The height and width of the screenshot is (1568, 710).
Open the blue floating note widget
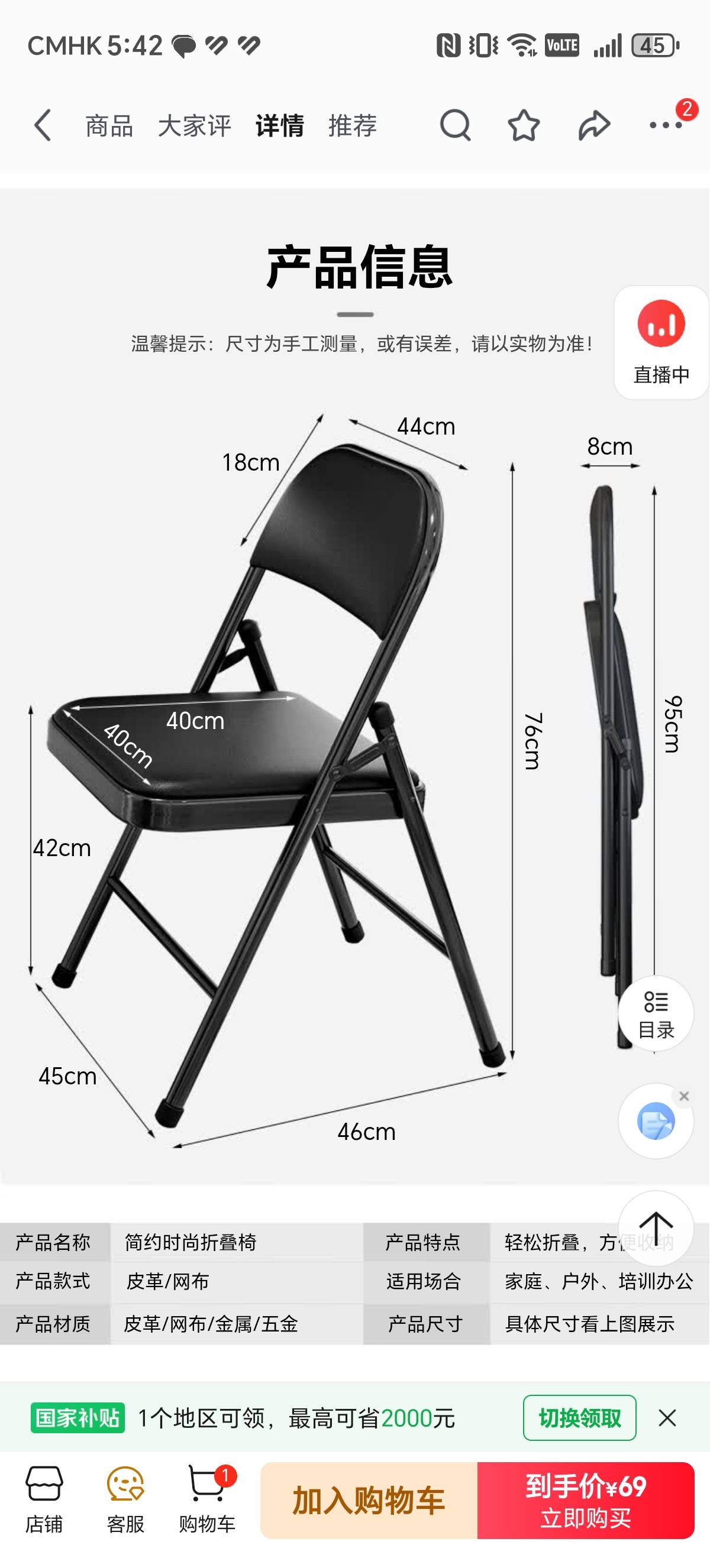coord(655,1121)
